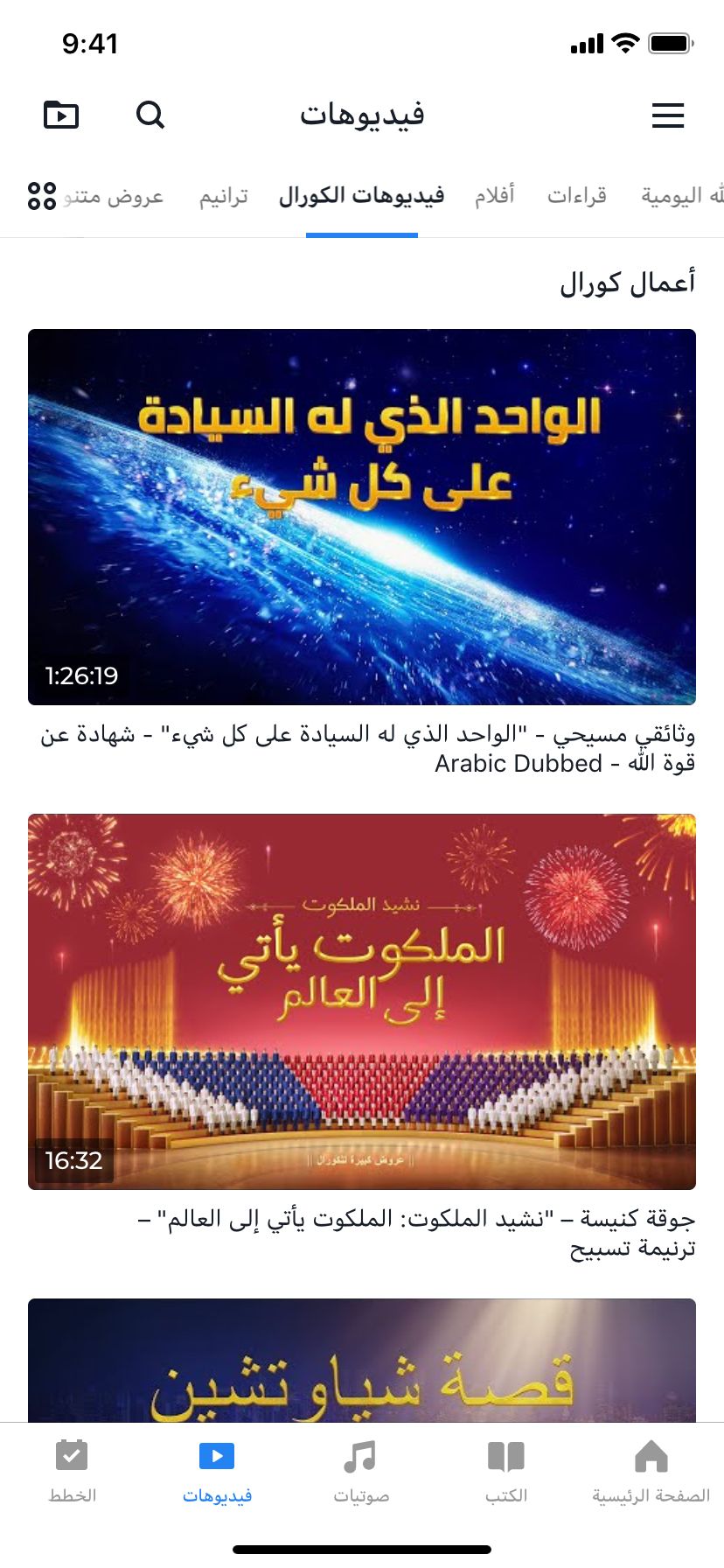Switch to the أفلام tab

(495, 196)
